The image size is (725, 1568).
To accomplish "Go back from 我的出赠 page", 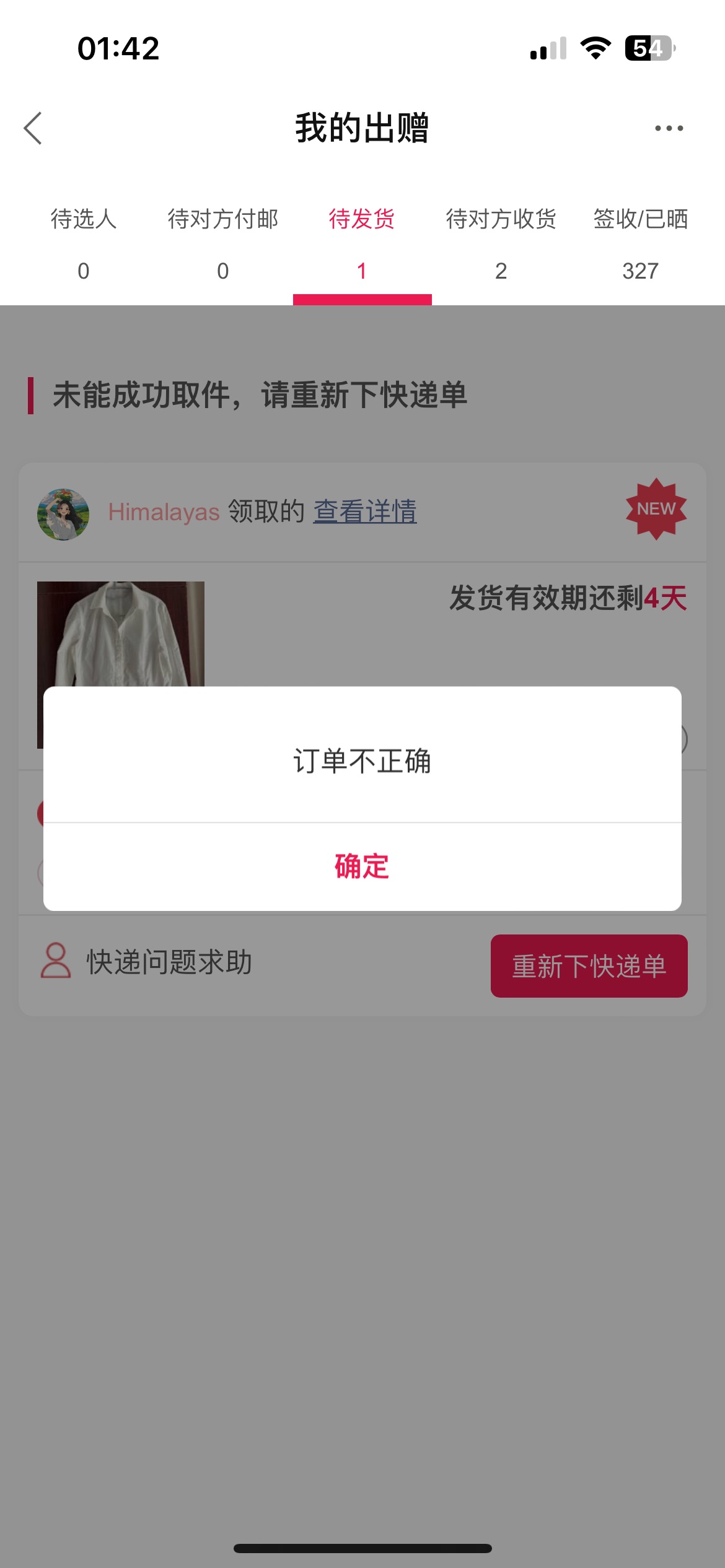I will click(x=33, y=128).
